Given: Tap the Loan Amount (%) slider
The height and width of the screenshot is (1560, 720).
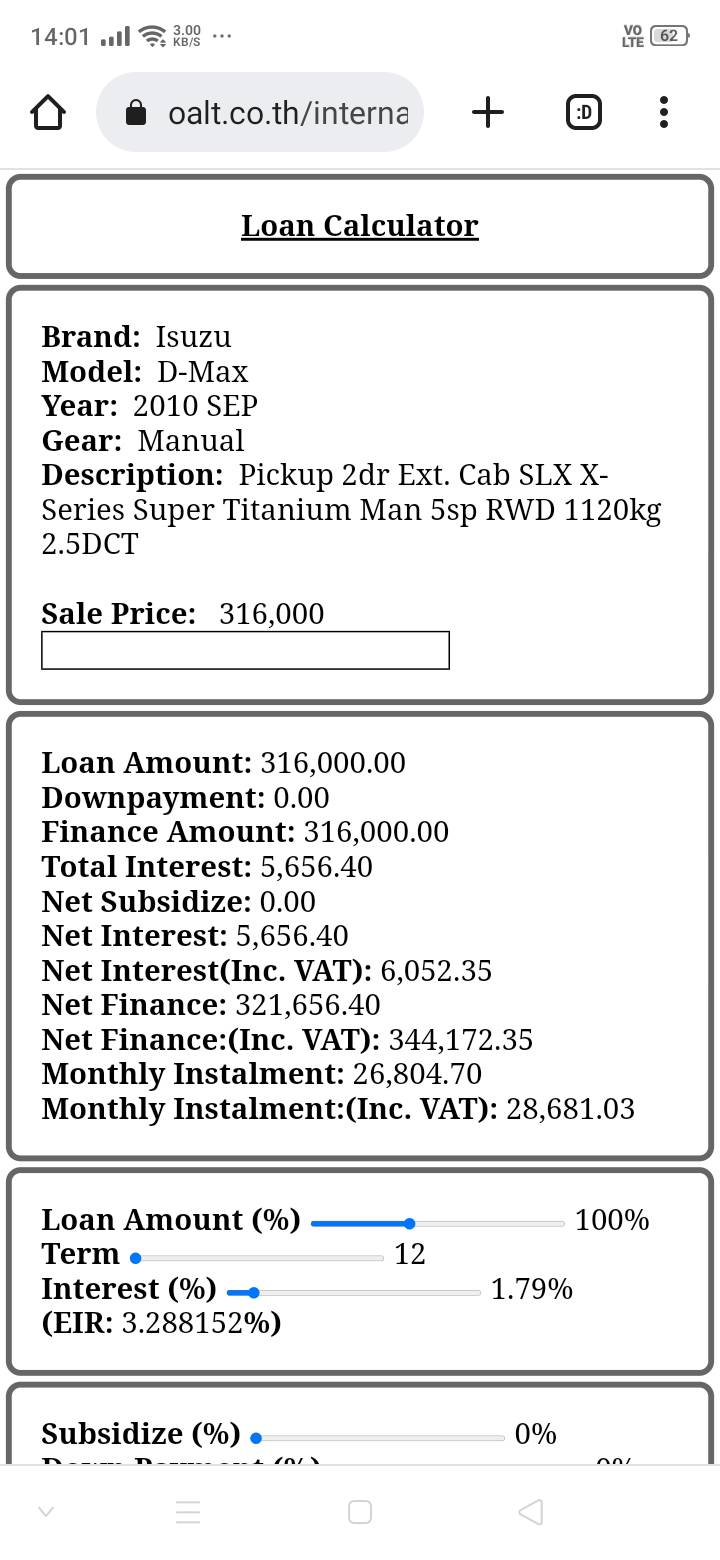Looking at the screenshot, I should (438, 1223).
